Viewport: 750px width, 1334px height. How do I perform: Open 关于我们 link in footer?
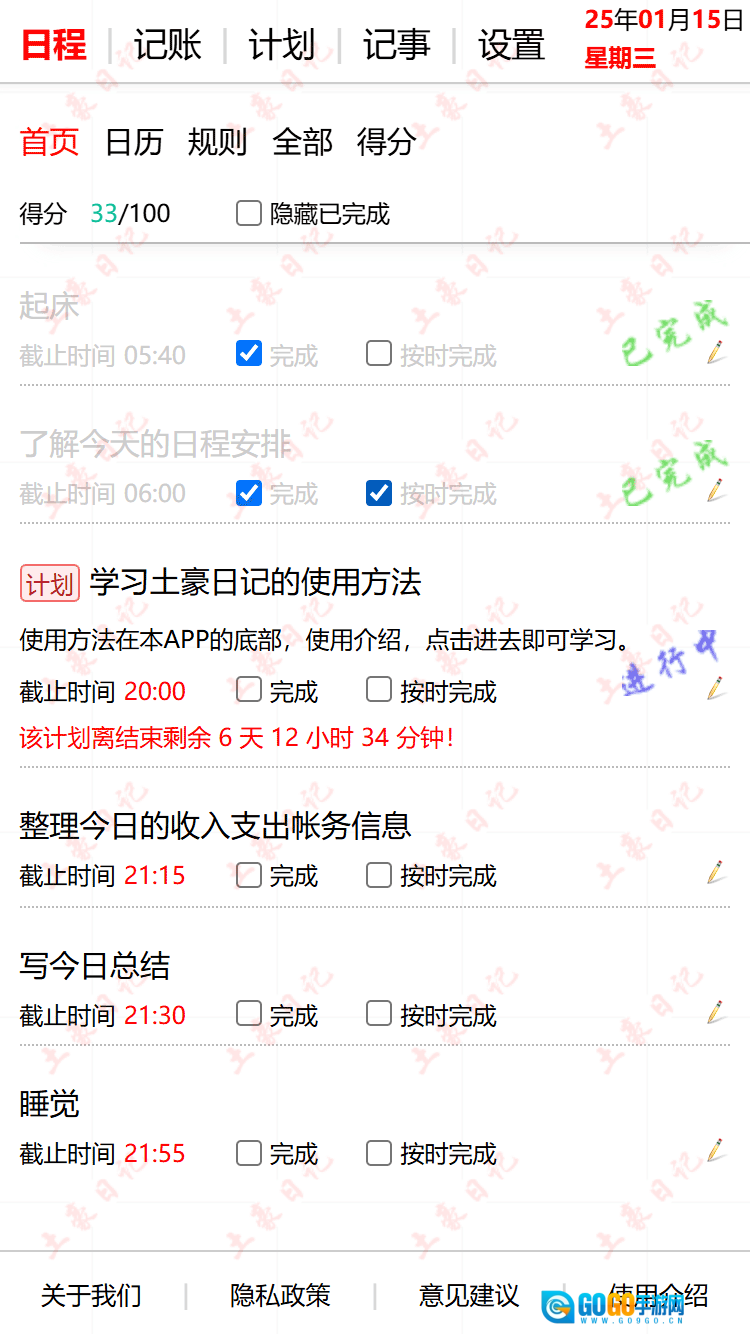click(x=91, y=1296)
